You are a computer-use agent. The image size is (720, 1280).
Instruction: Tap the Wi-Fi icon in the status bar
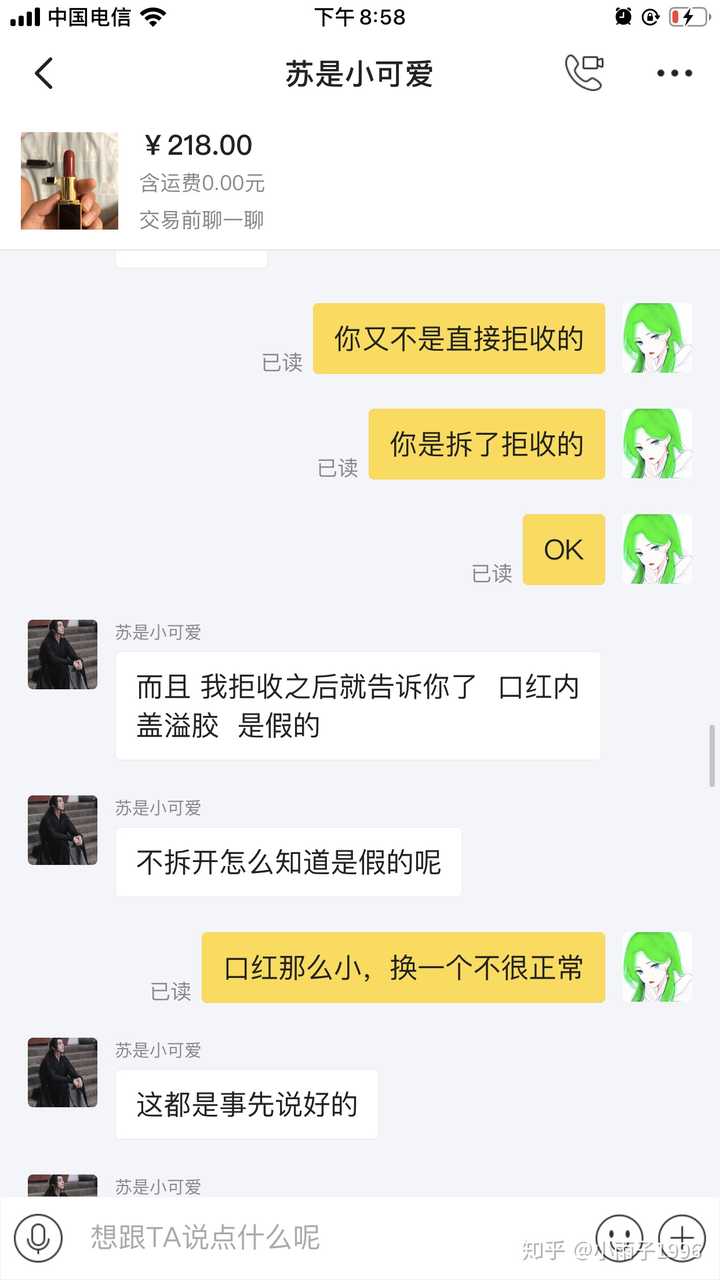click(x=148, y=16)
